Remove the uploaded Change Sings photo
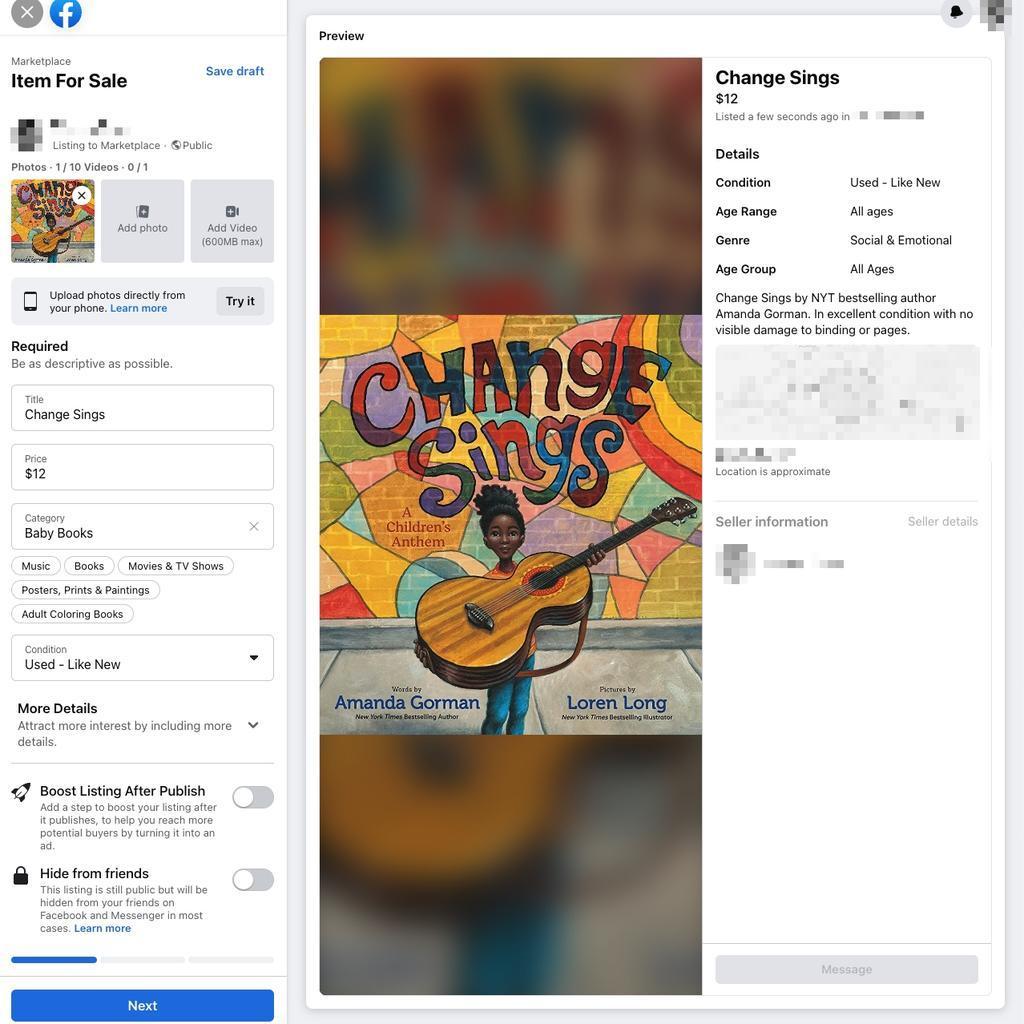Viewport: 1024px width, 1024px height. point(82,196)
